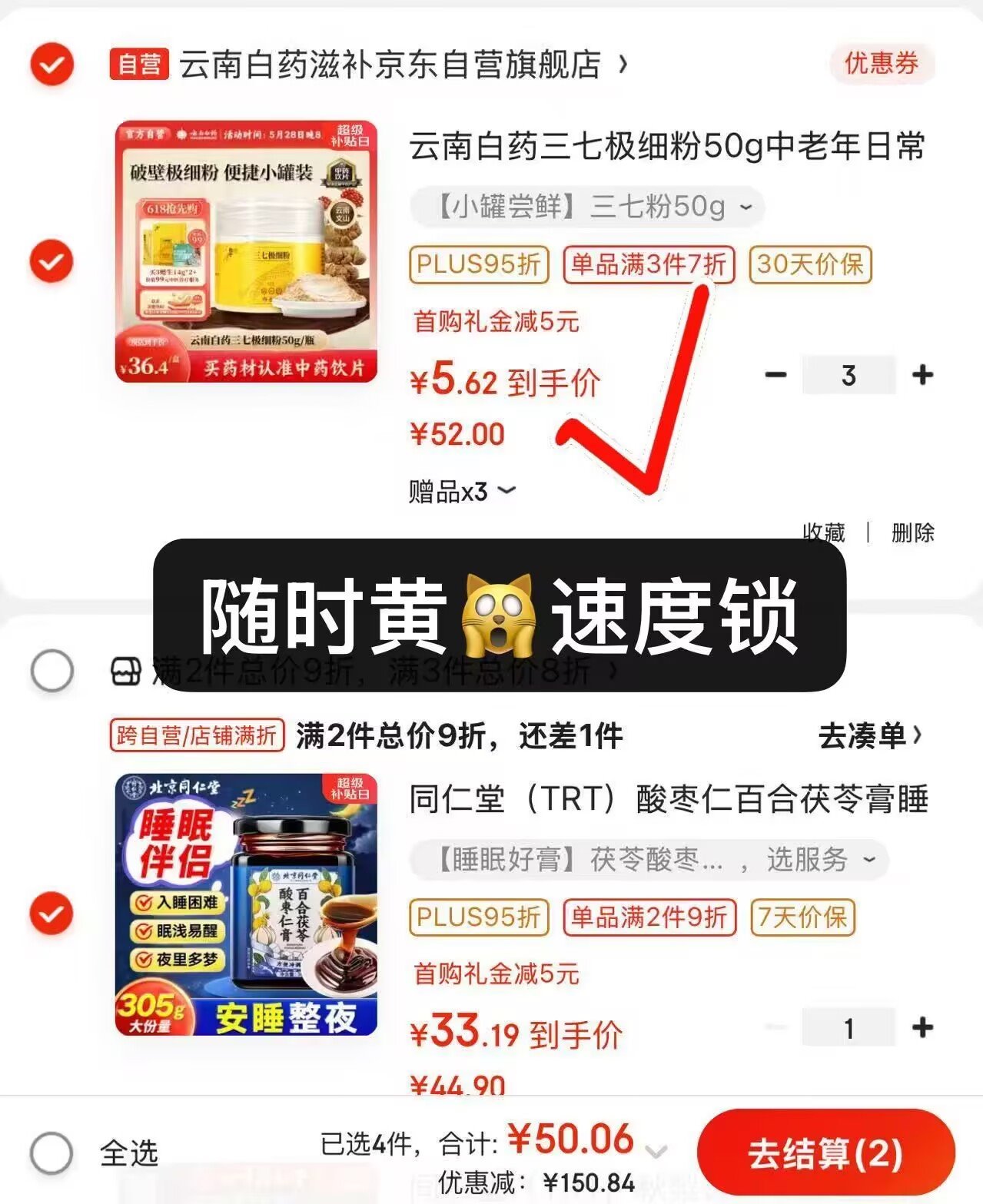Image resolution: width=983 pixels, height=1204 pixels.
Task: Deselect the 云南白药三七极细粉 item checkbox
Action: 51,261
